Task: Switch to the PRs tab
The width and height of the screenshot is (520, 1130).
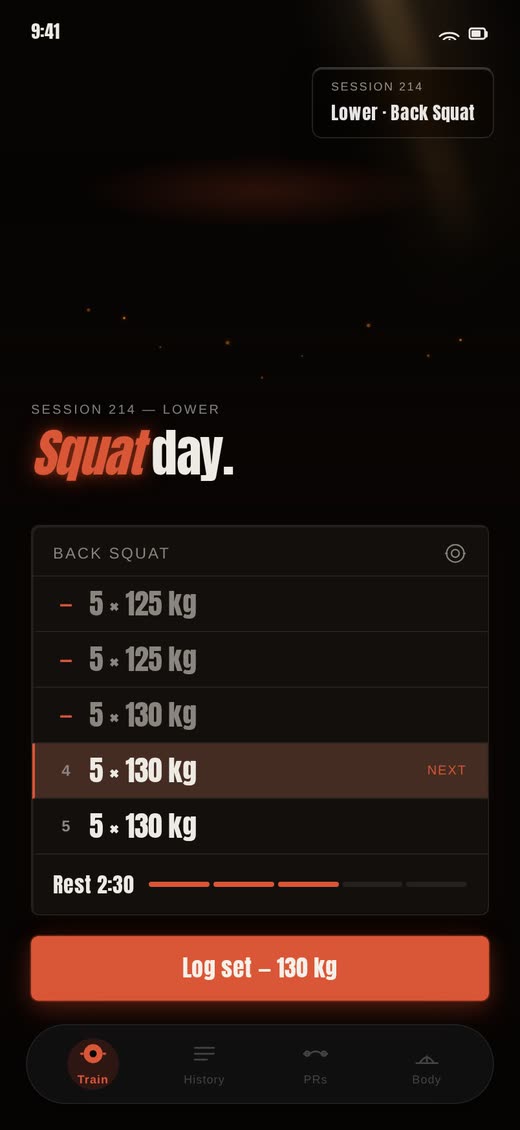Action: [x=315, y=1064]
